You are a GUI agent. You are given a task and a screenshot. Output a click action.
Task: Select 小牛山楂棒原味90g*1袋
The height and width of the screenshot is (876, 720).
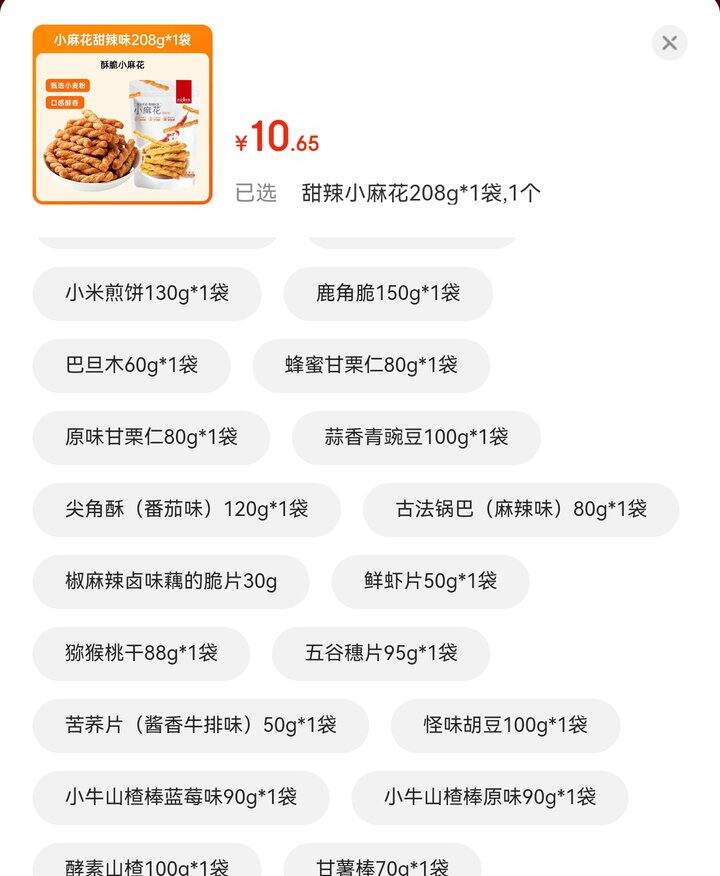490,797
